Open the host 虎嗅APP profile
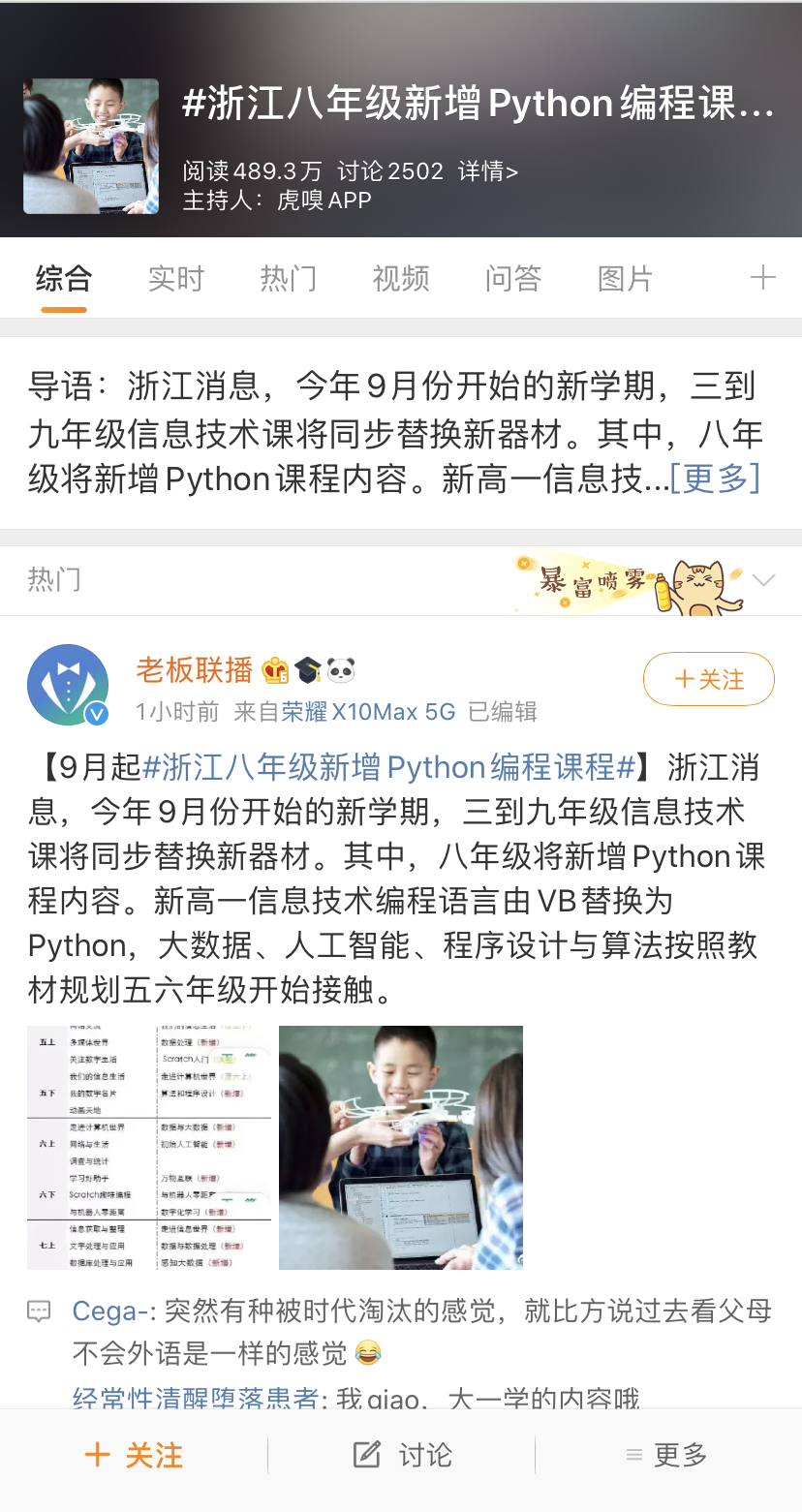 click(x=324, y=201)
